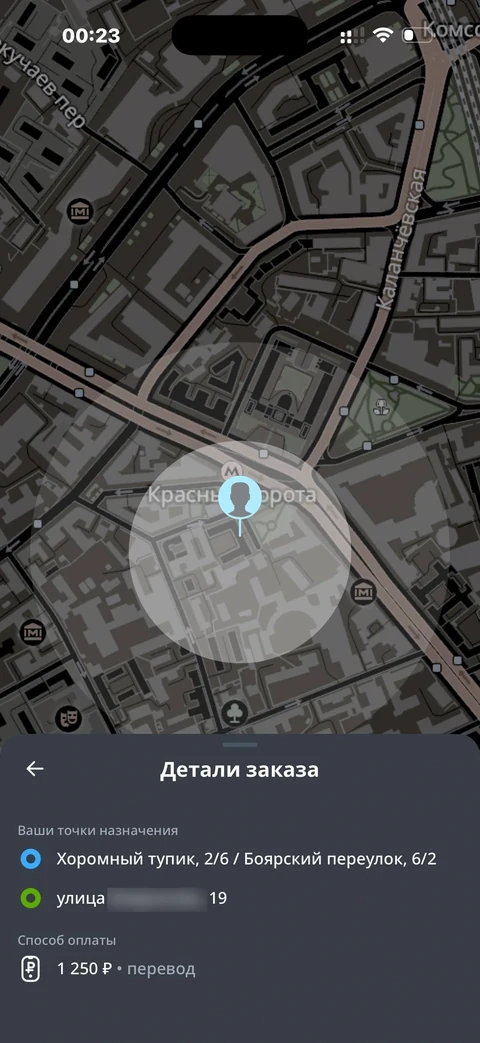Viewport: 480px width, 1043px height.
Task: Tap the sheet handle above Детали заказа
Action: click(x=240, y=744)
